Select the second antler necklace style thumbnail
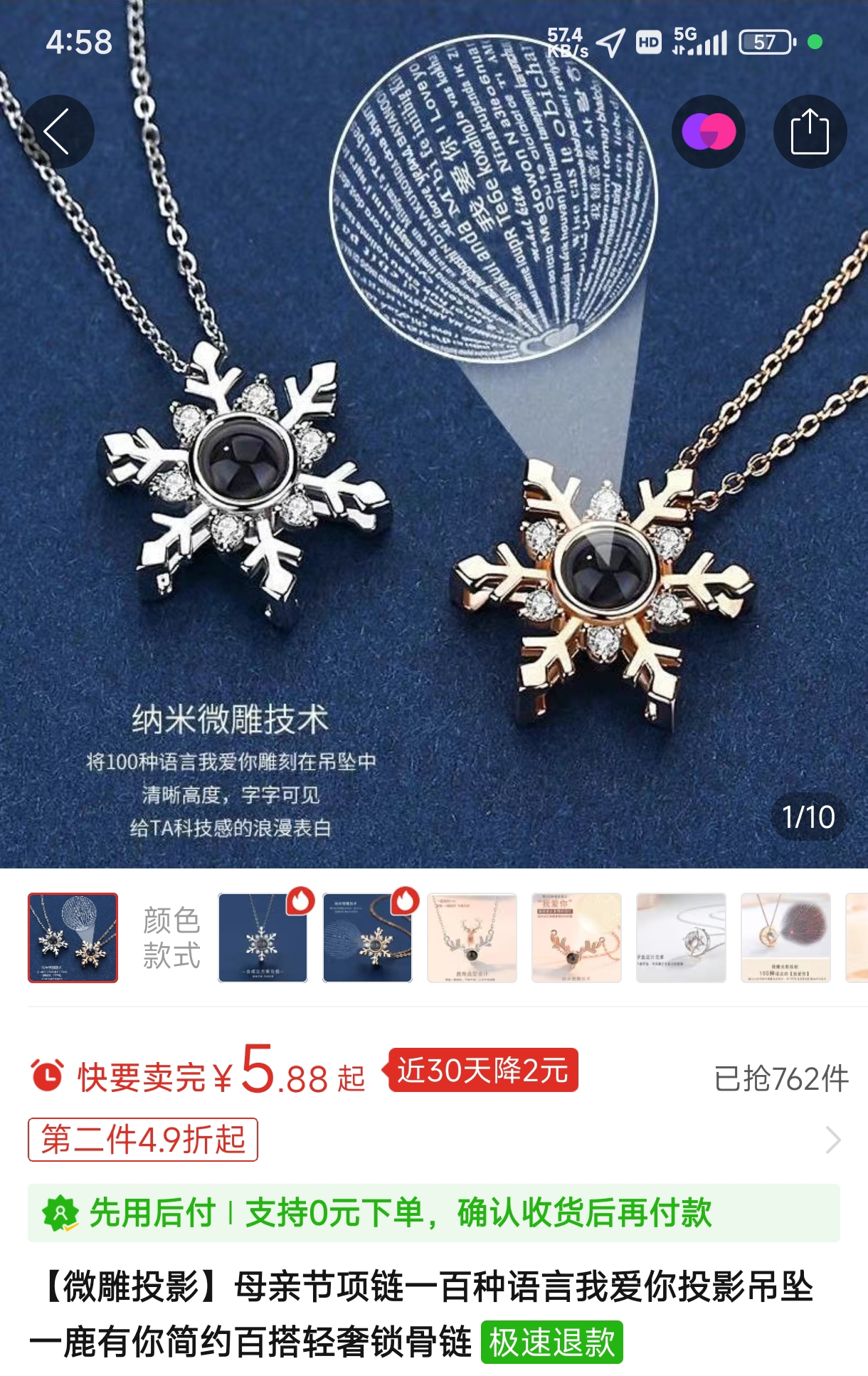This screenshot has height=1376, width=868. (x=576, y=938)
